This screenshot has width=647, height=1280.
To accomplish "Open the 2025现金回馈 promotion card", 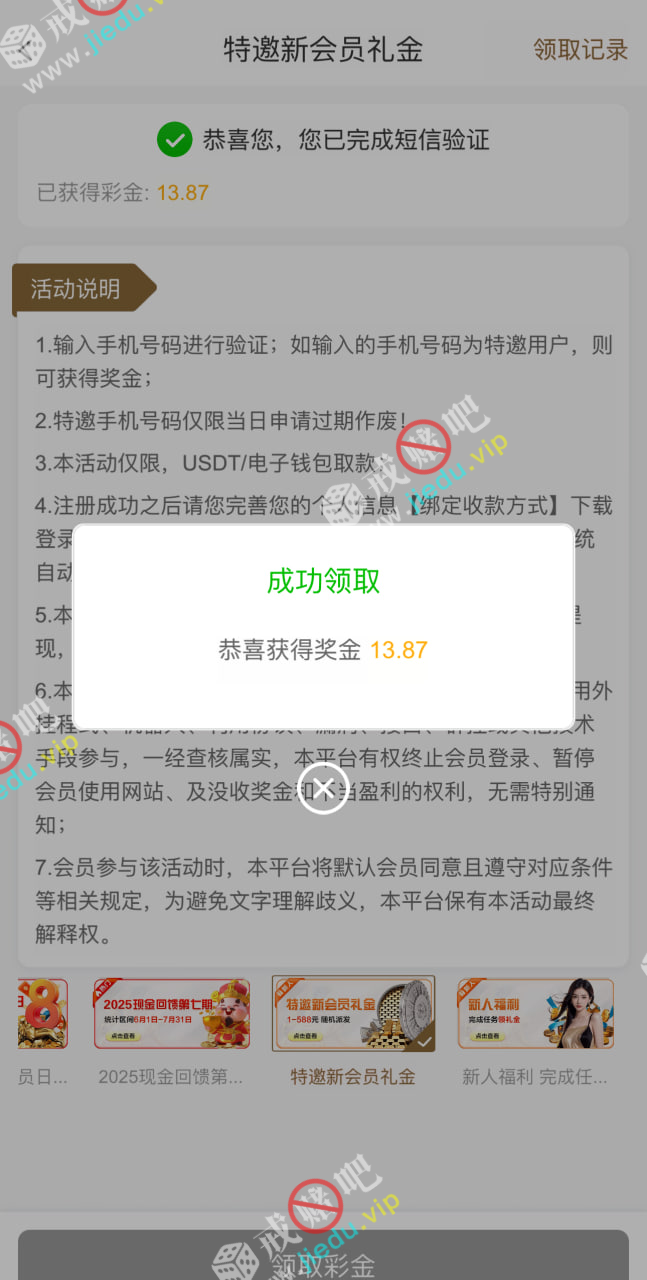I will 171,1014.
